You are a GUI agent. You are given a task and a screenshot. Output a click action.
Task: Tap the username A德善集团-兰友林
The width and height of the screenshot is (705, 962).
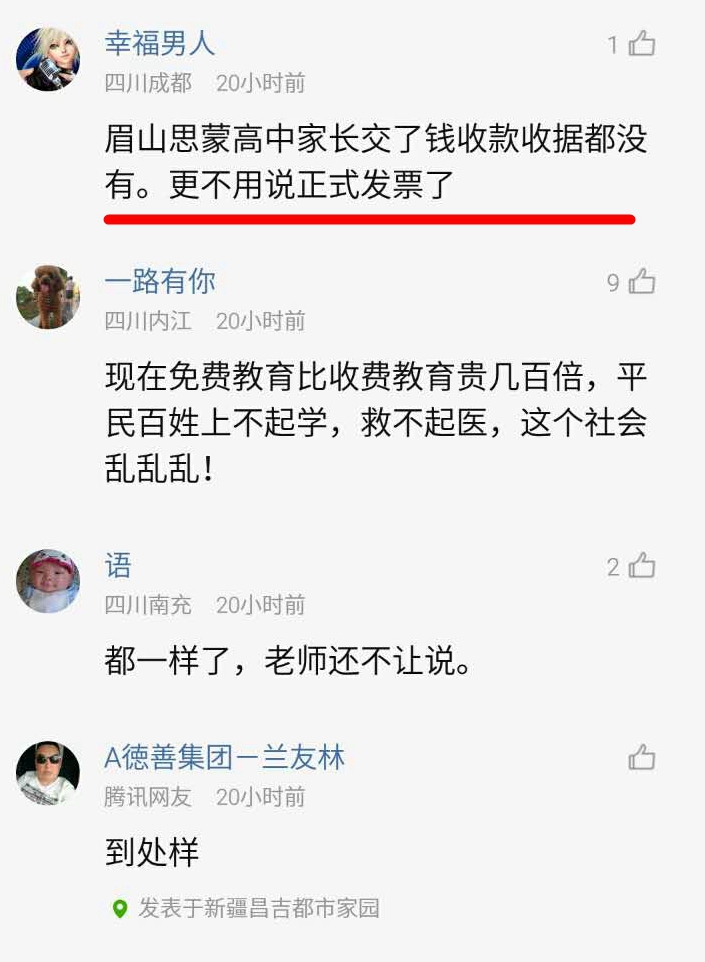tap(224, 758)
